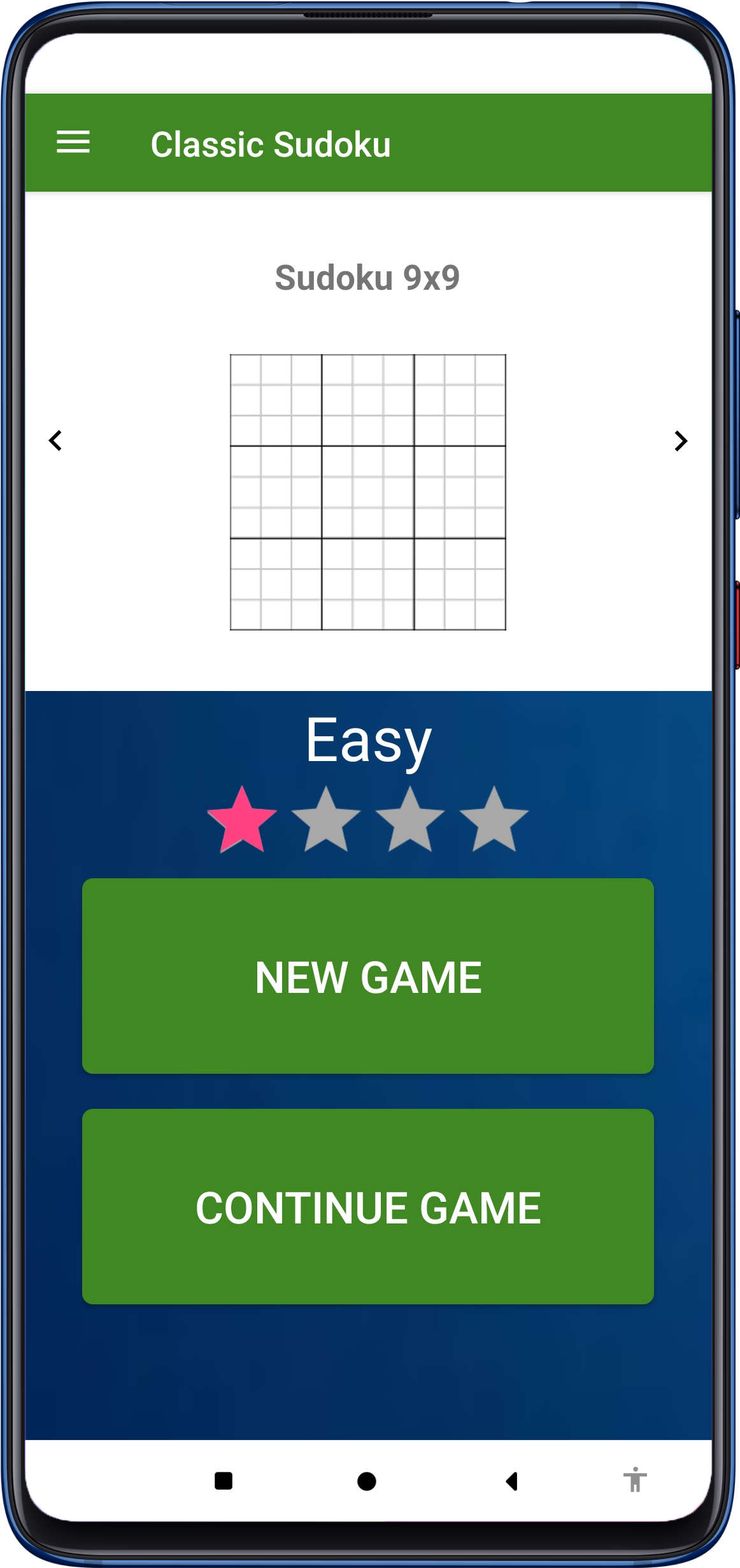
Task: Open the hamburger navigation menu
Action: click(x=73, y=142)
